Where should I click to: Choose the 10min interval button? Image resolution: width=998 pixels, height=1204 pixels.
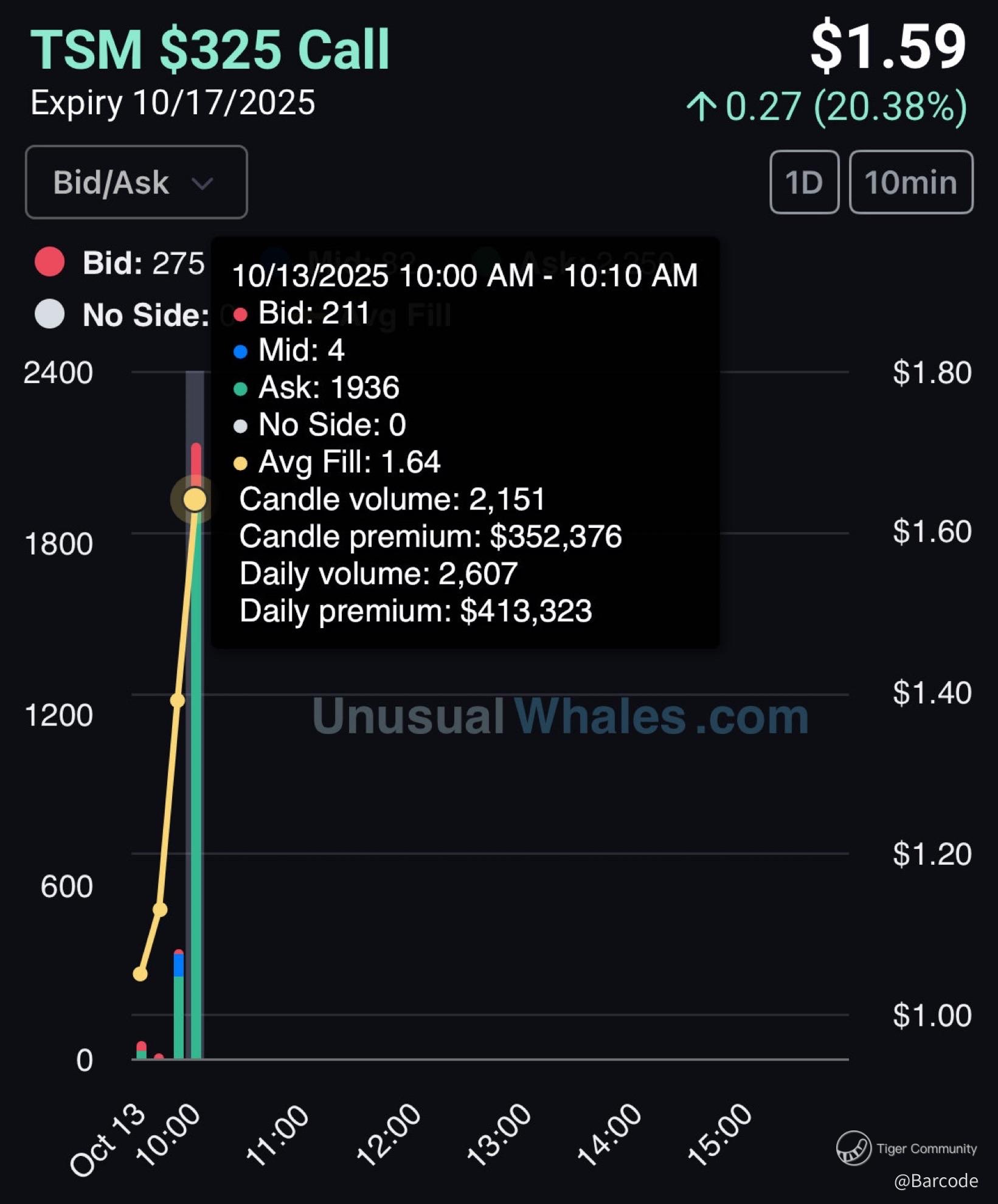click(910, 182)
